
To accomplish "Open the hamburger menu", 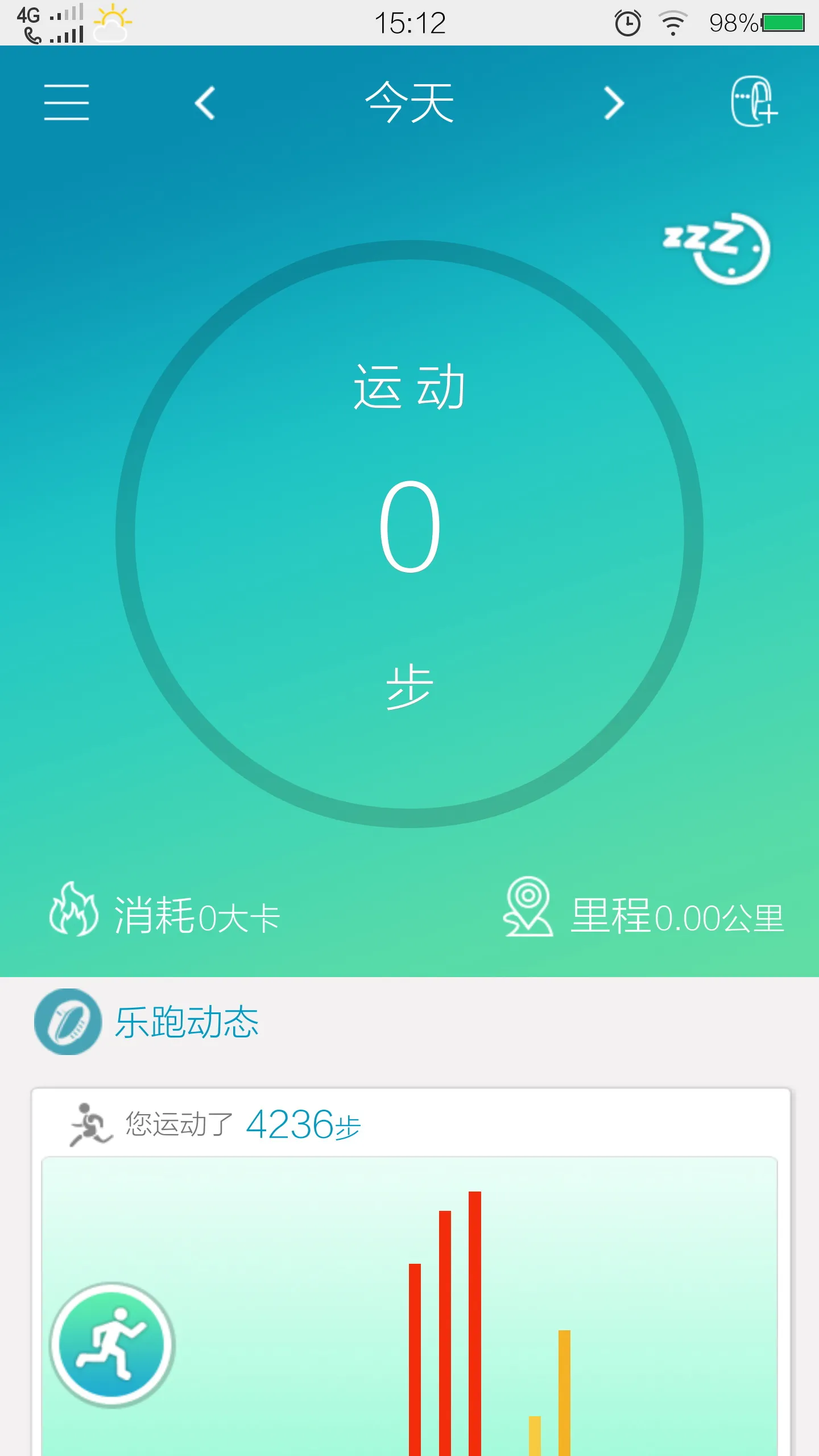I will (67, 102).
